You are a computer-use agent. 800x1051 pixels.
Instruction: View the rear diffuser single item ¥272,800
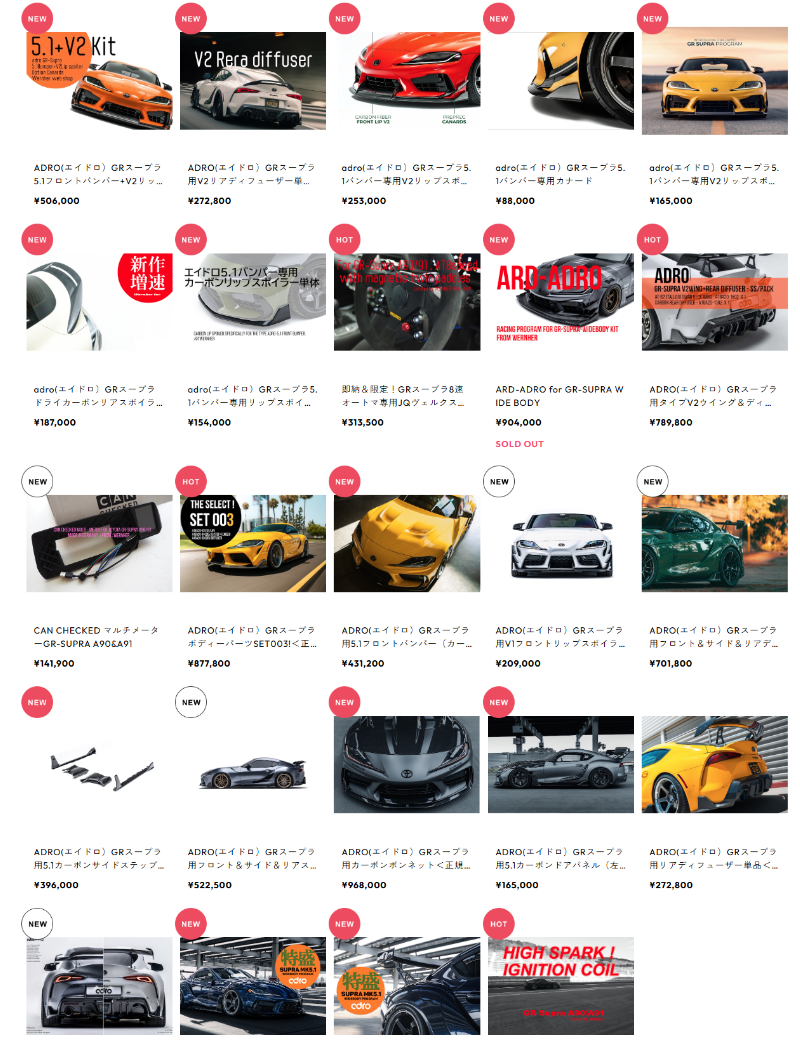click(714, 765)
